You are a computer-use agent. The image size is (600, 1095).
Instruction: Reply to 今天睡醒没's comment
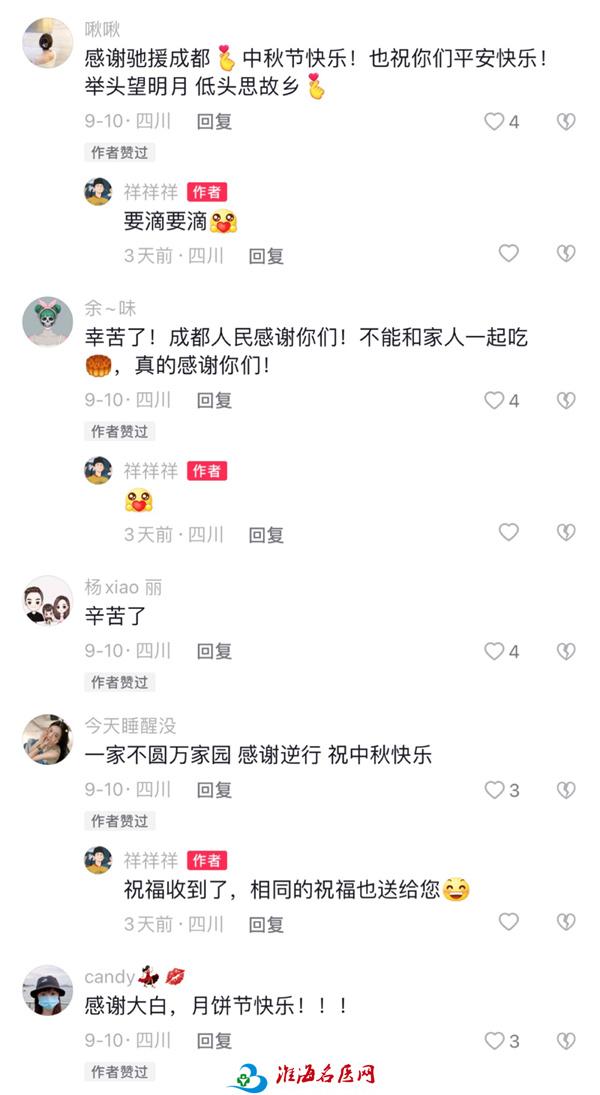[x=214, y=791]
